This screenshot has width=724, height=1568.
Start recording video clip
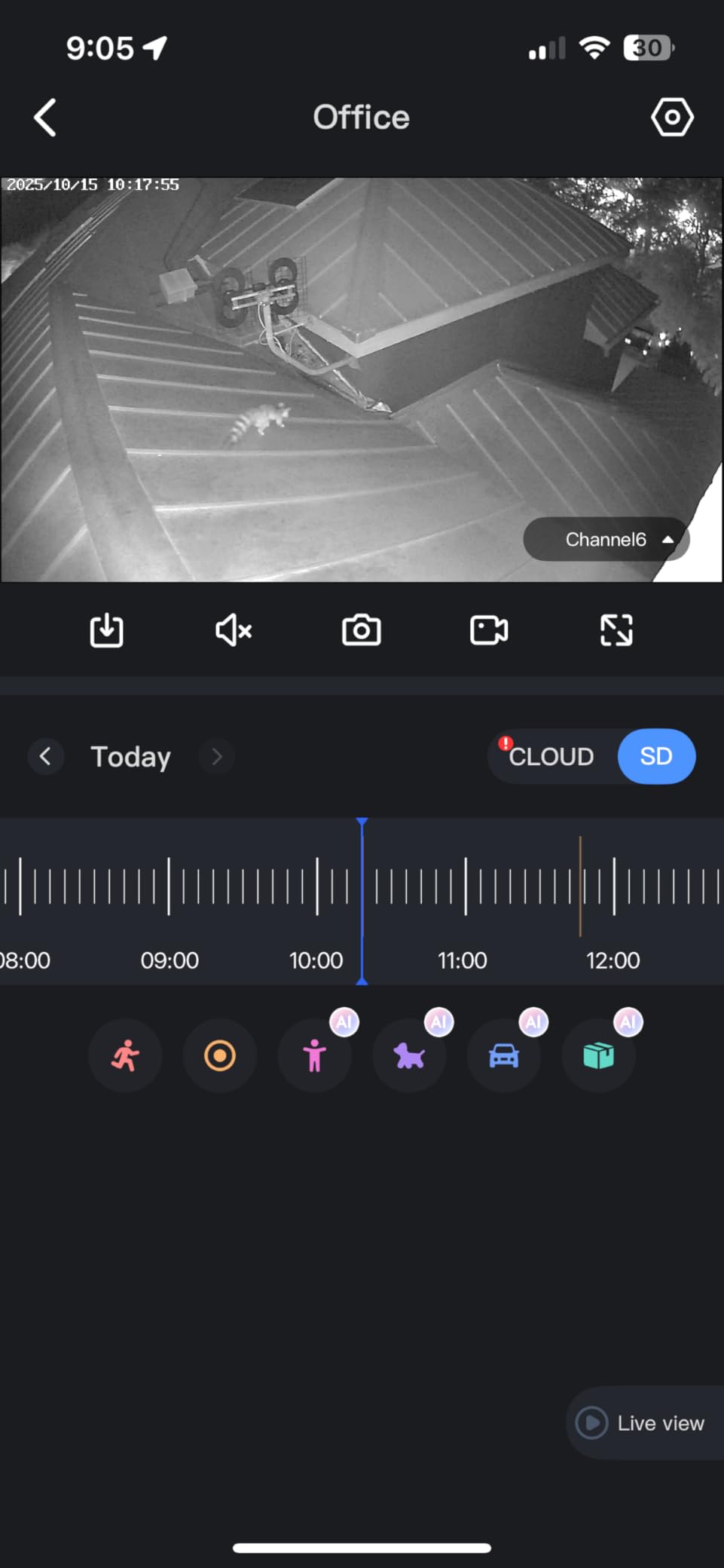489,630
